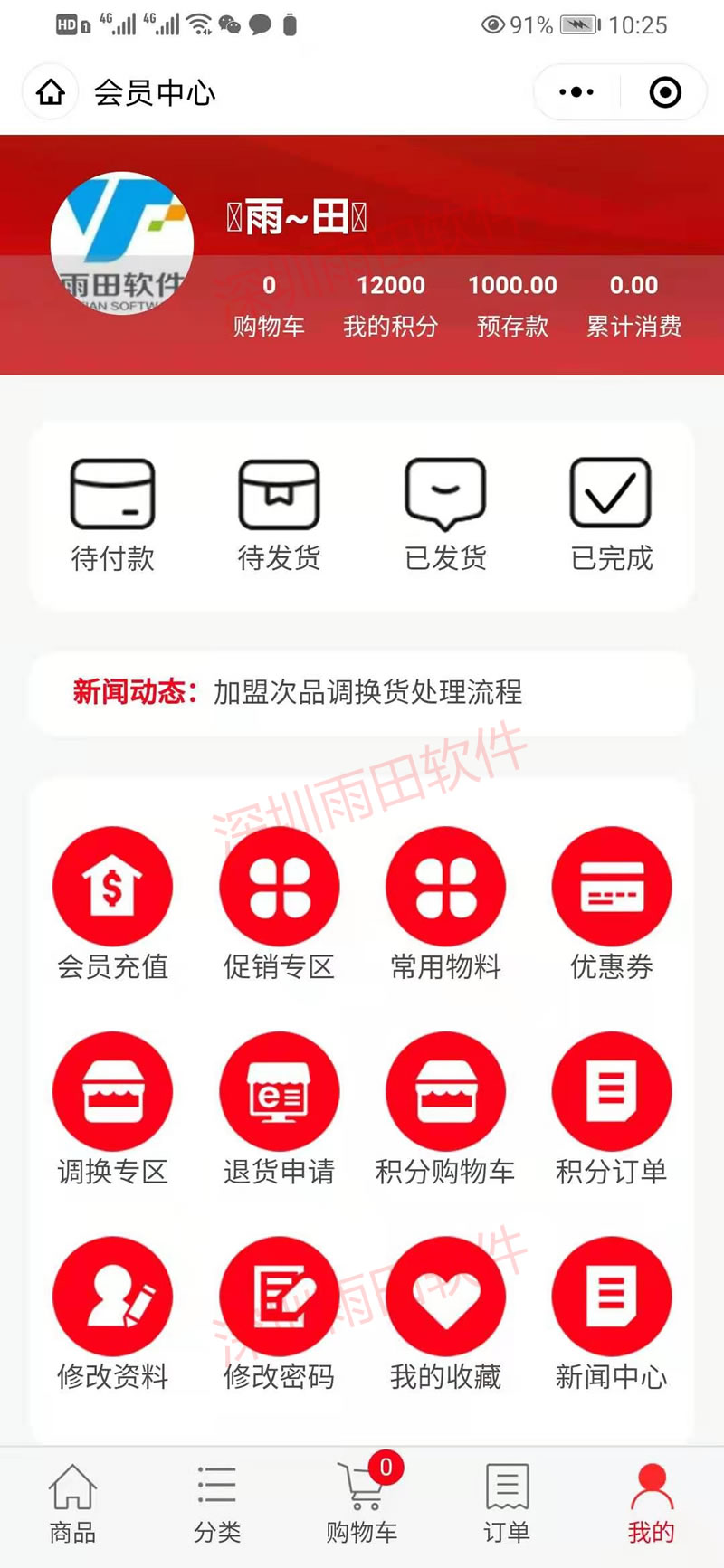Tap the home icon beside 会员中心
The width and height of the screenshot is (724, 1568).
pos(51,92)
